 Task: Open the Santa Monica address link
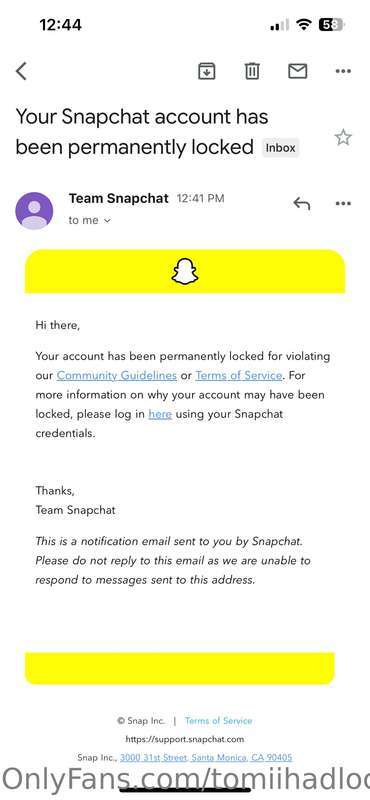(206, 758)
